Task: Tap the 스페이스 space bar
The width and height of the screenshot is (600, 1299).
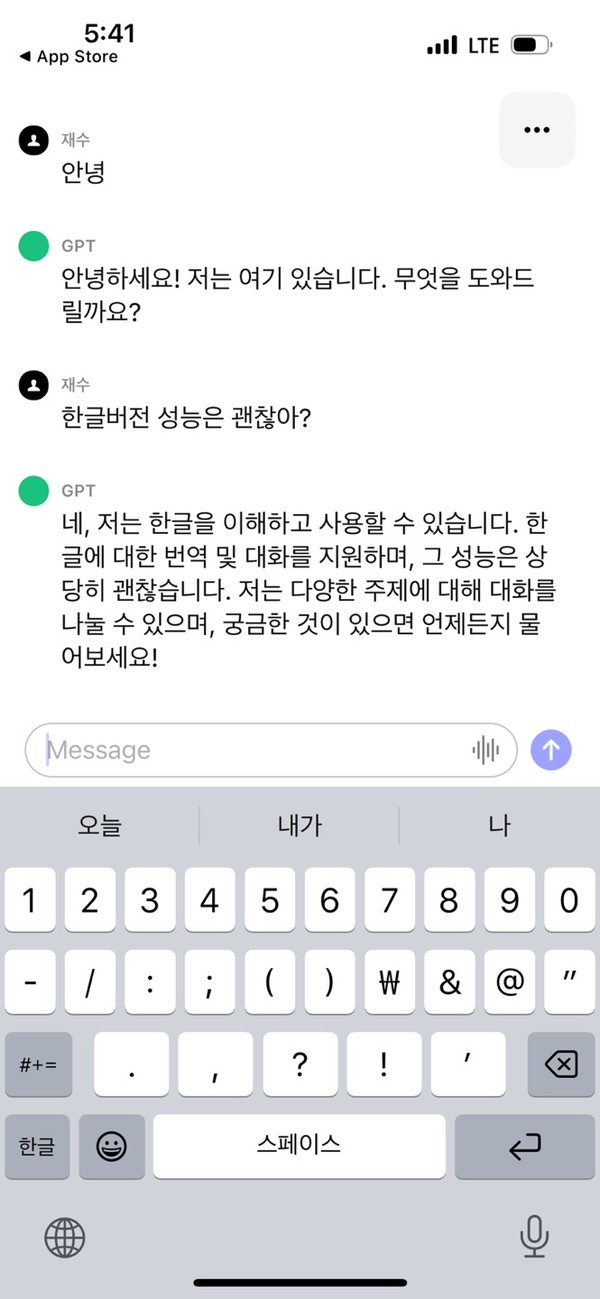Action: (299, 1146)
